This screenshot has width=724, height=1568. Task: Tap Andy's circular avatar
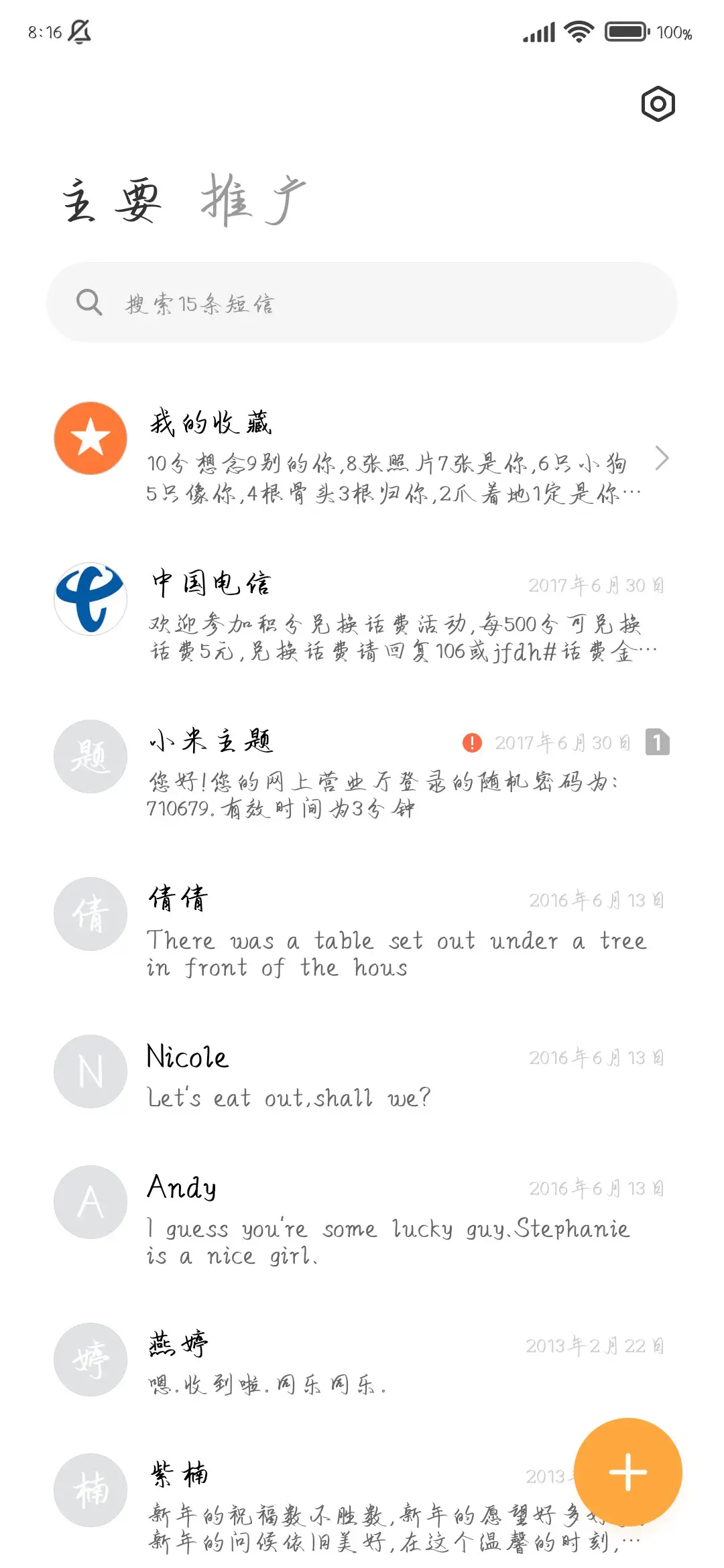click(x=90, y=1201)
